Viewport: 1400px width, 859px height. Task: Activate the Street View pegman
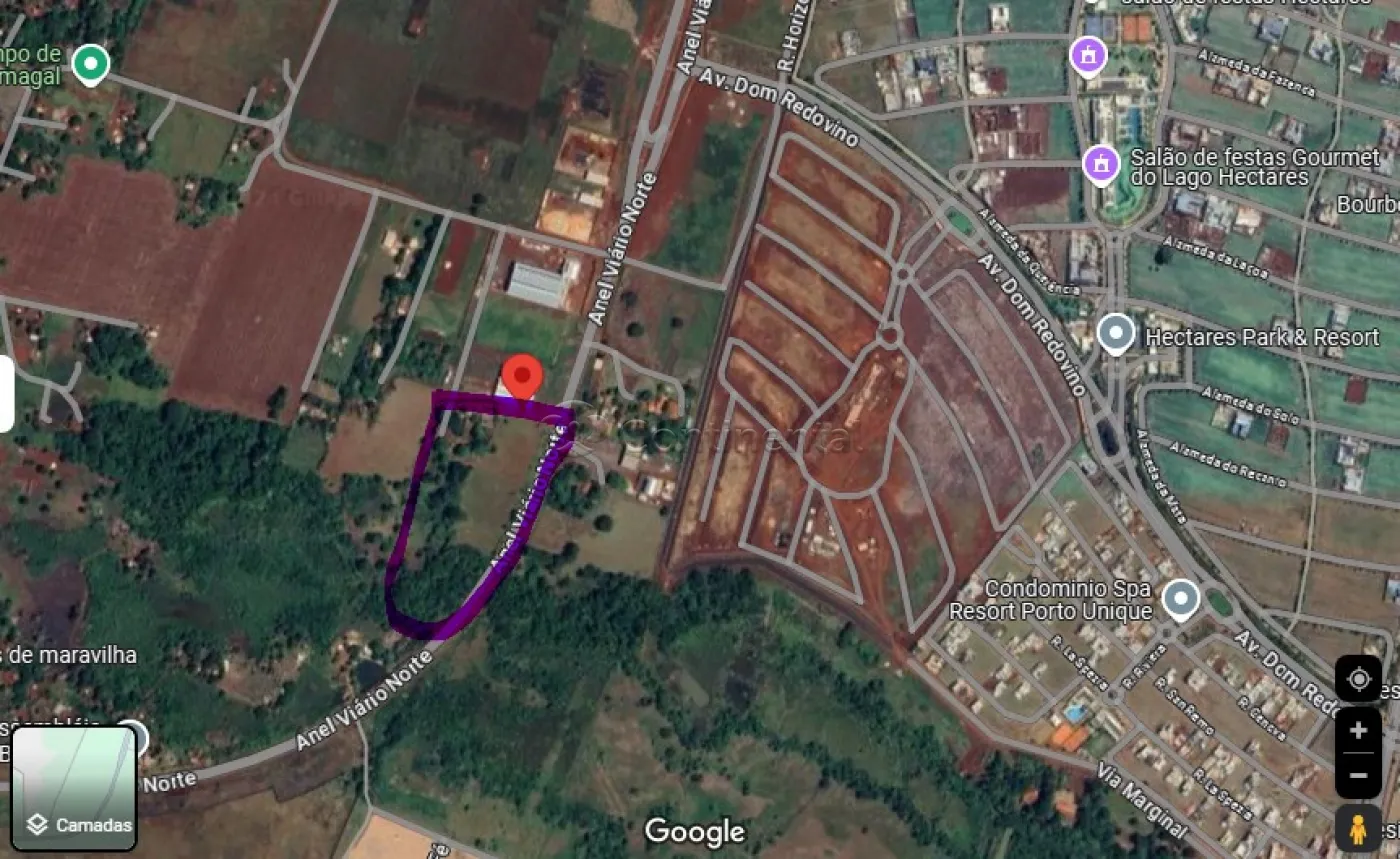[x=1358, y=829]
